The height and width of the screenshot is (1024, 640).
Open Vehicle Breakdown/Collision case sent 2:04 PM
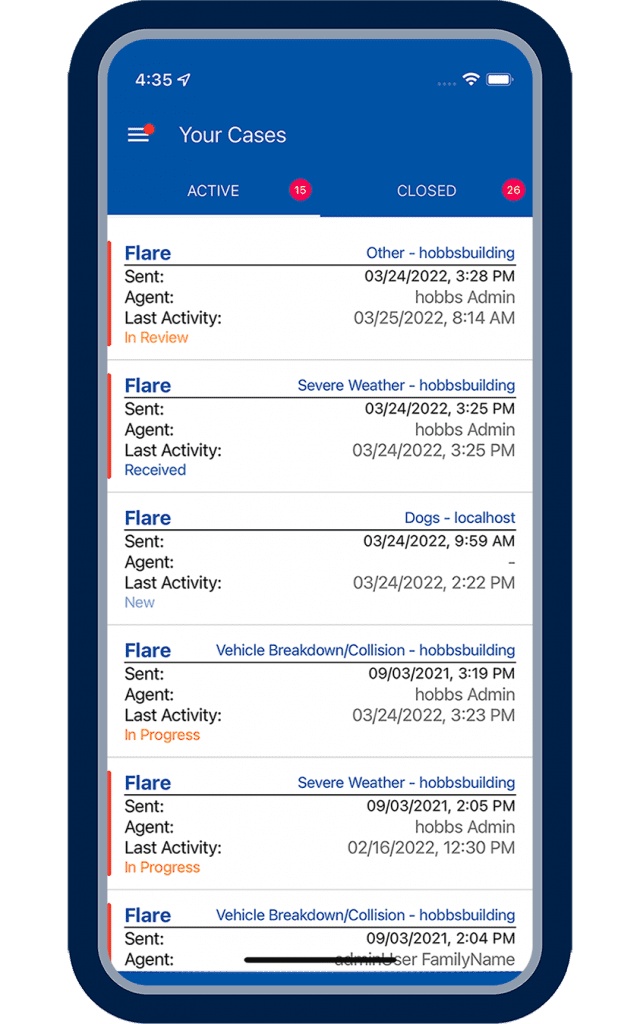320,931
